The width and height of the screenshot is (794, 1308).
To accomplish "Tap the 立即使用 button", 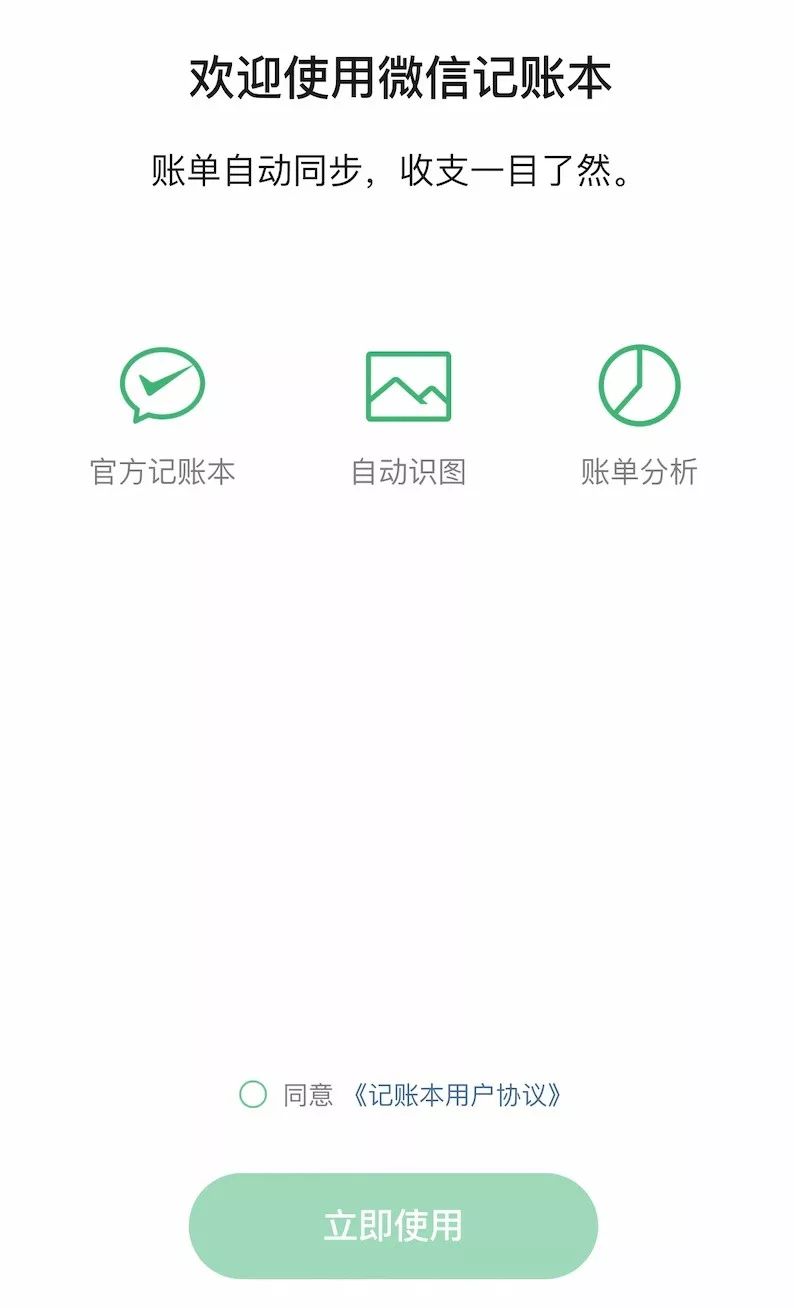I will (393, 1225).
